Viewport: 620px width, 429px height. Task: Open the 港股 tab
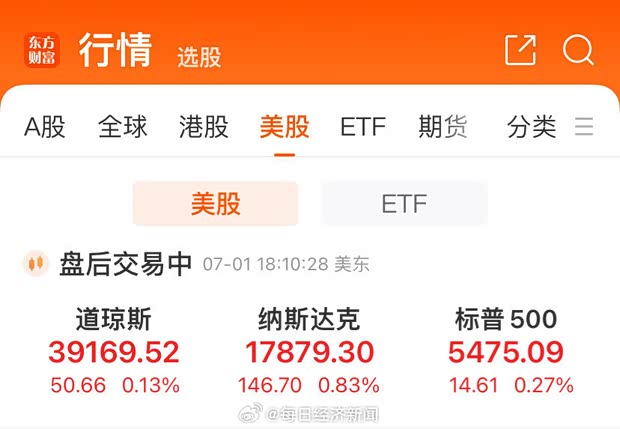(x=204, y=127)
